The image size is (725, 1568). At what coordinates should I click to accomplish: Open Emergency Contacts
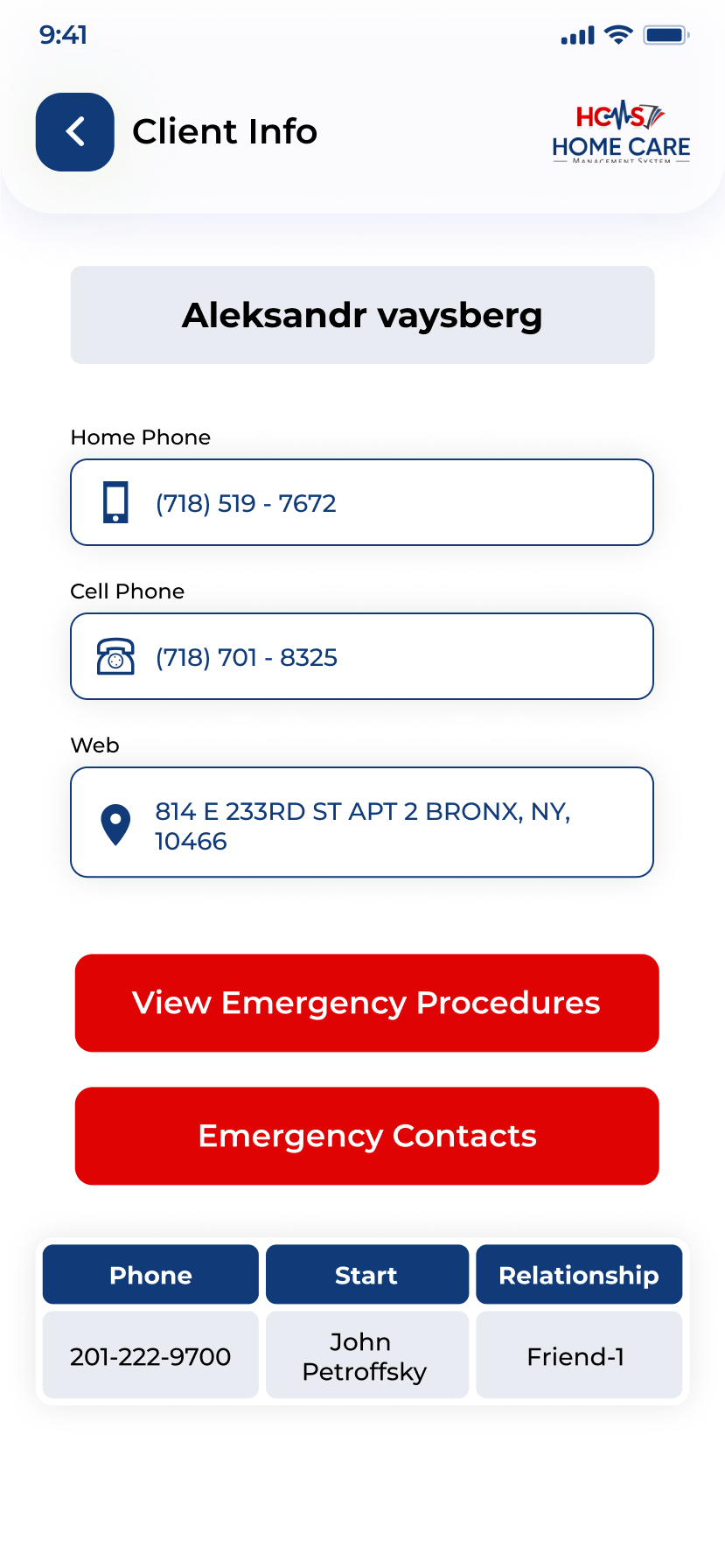tap(366, 1136)
